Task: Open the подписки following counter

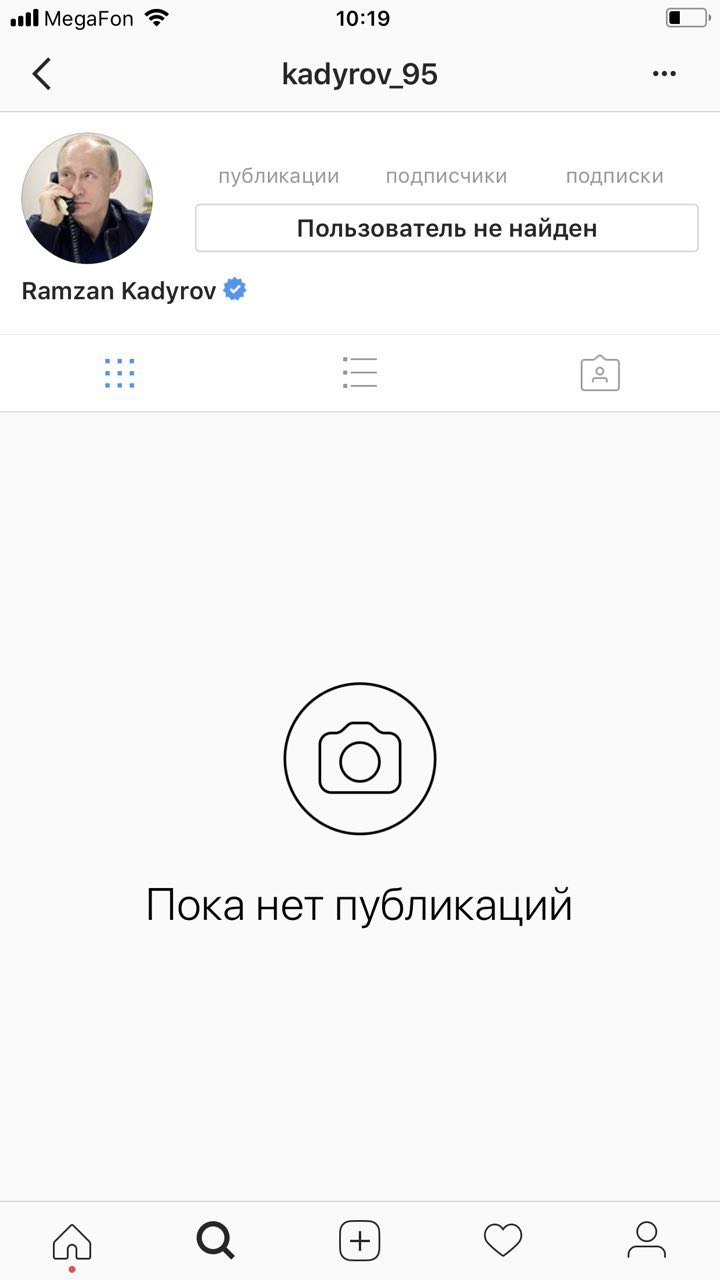Action: (x=614, y=176)
